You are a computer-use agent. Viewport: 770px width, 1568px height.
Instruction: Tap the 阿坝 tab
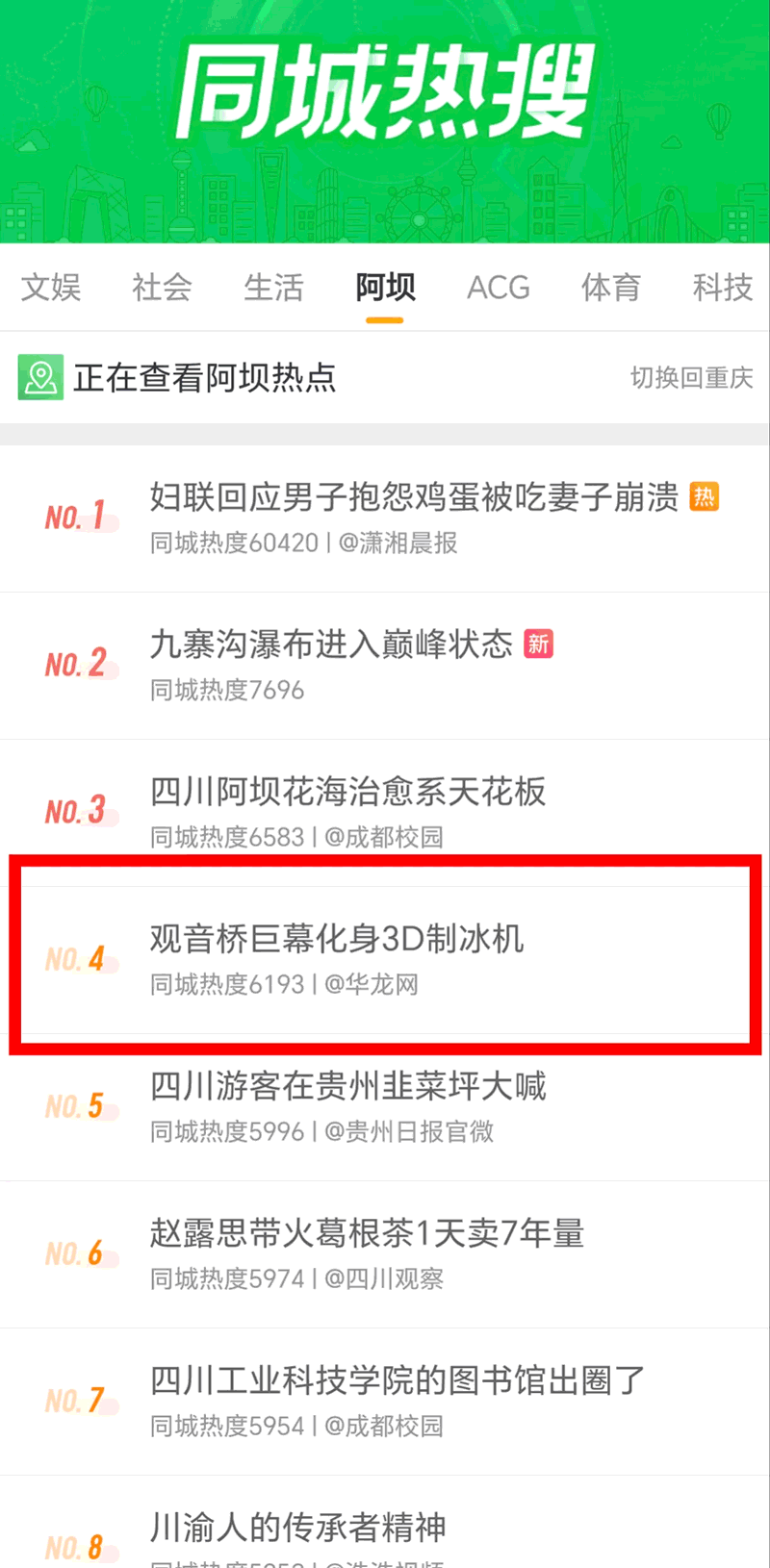click(385, 288)
